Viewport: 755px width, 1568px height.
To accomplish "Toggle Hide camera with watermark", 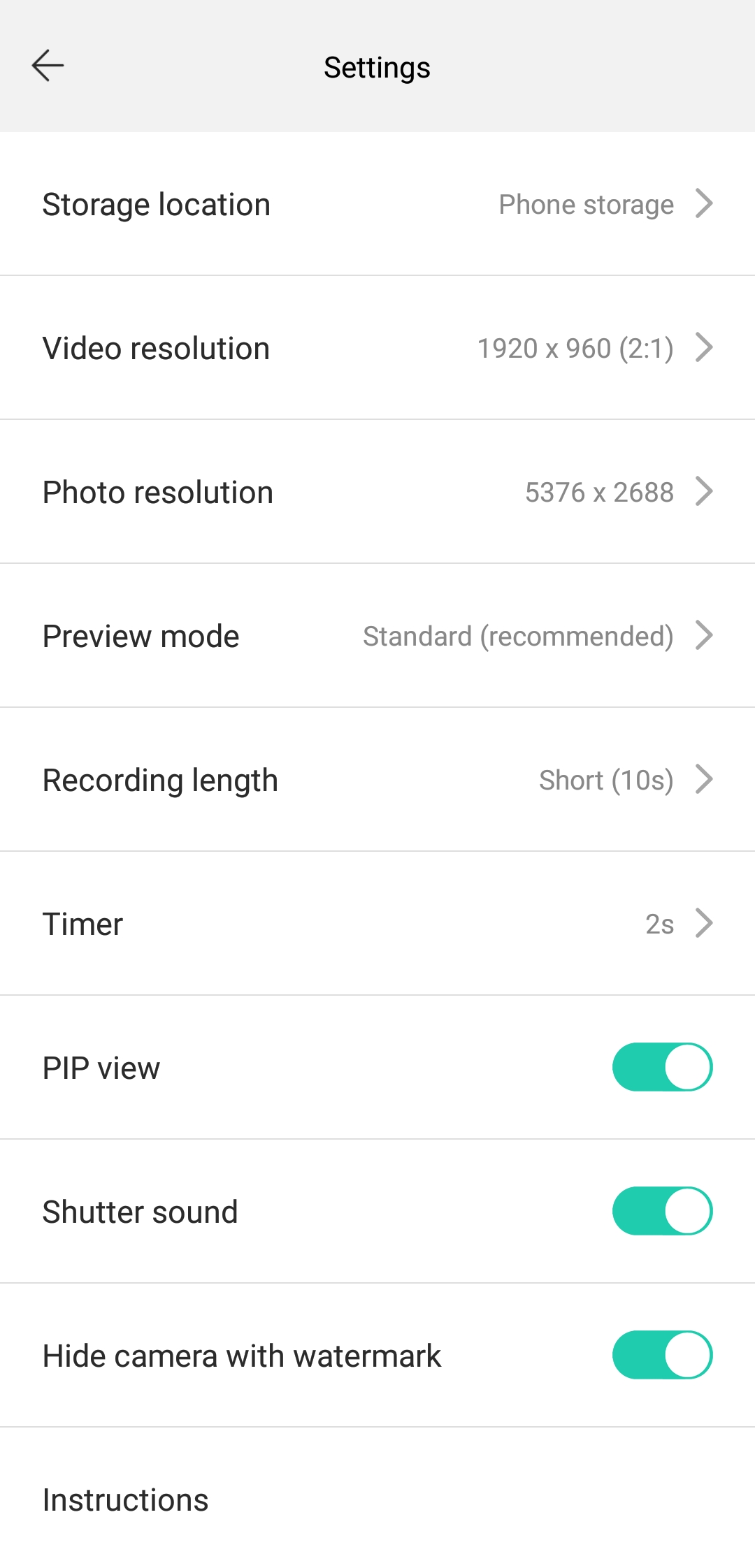I will [661, 1355].
